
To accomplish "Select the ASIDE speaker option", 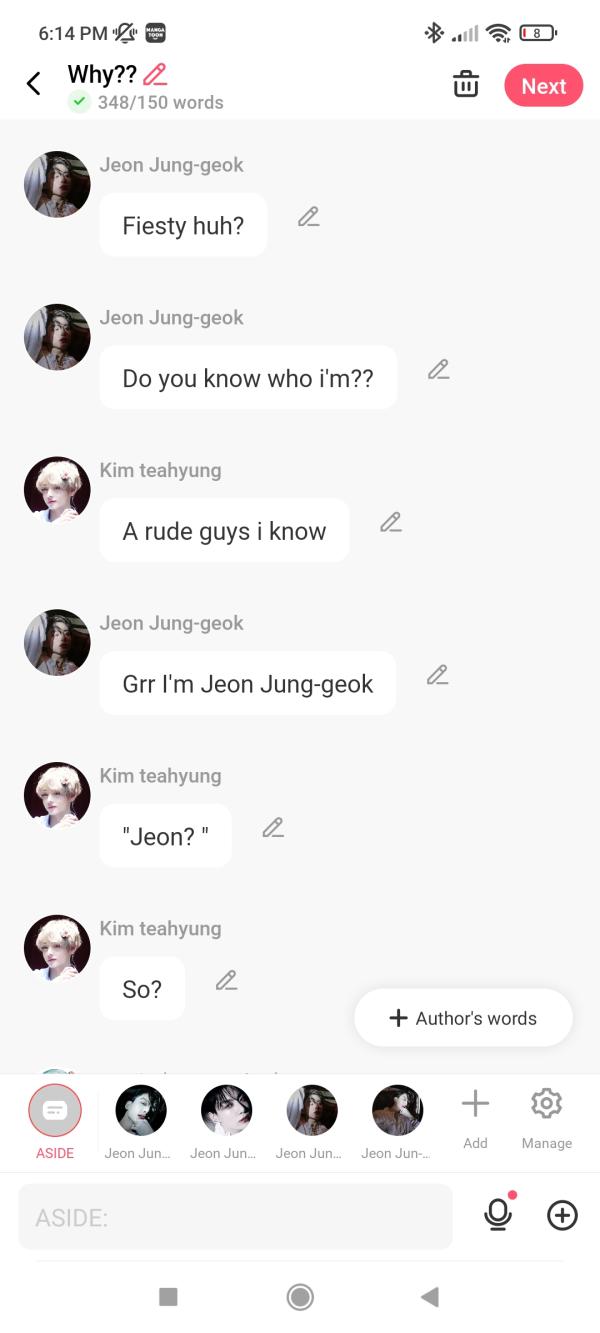I will (55, 1112).
